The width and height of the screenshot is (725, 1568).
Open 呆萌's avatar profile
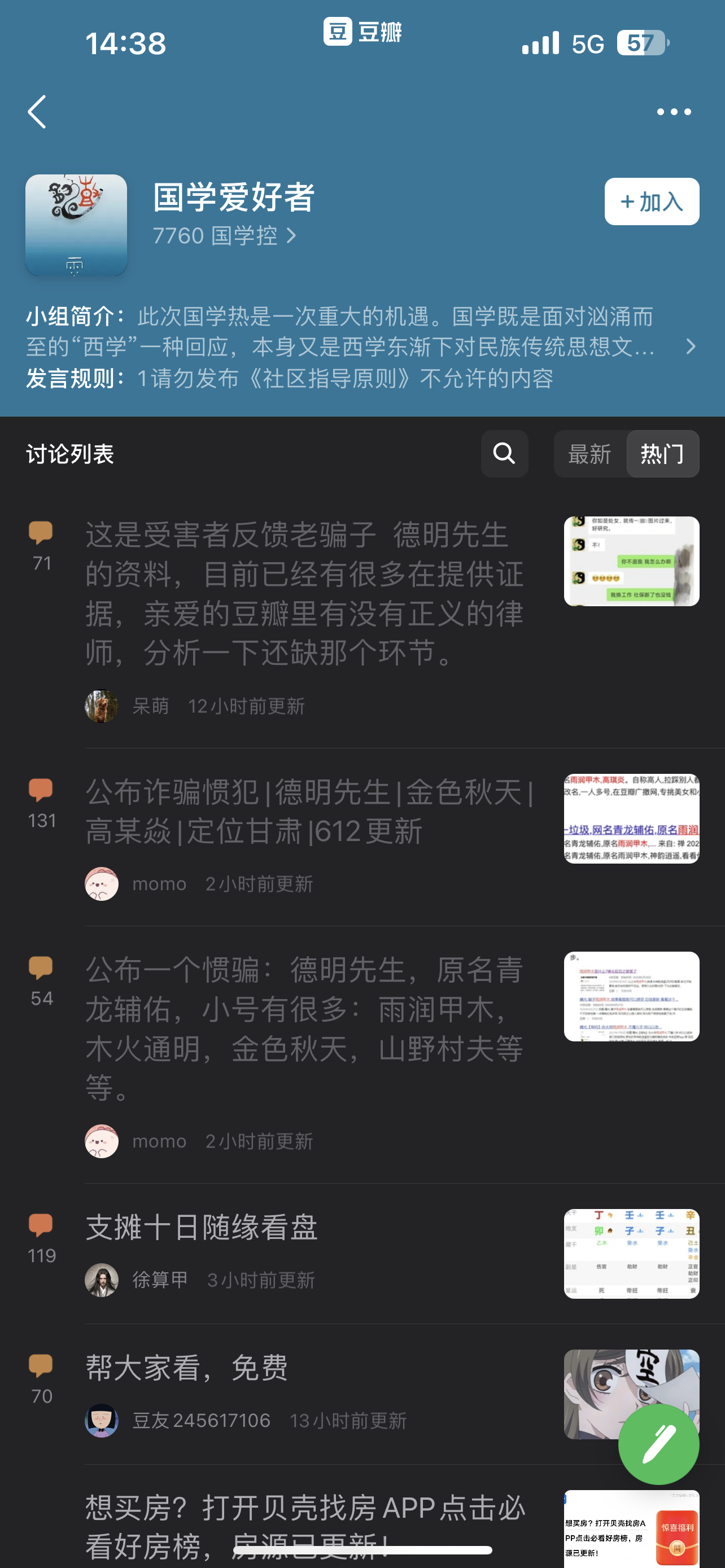(x=102, y=706)
